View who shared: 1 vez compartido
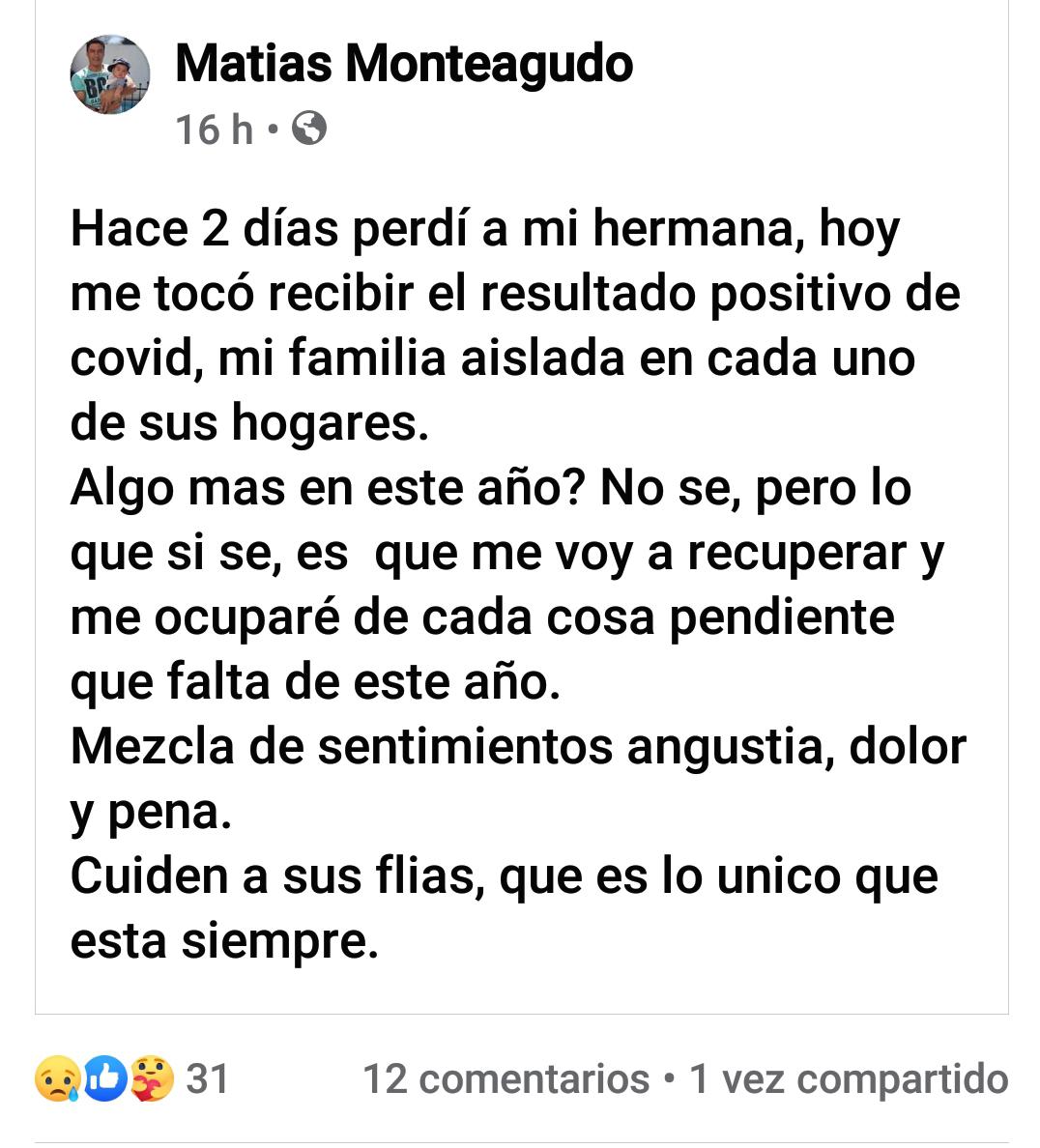The height and width of the screenshot is (1148, 1040). tap(849, 1078)
